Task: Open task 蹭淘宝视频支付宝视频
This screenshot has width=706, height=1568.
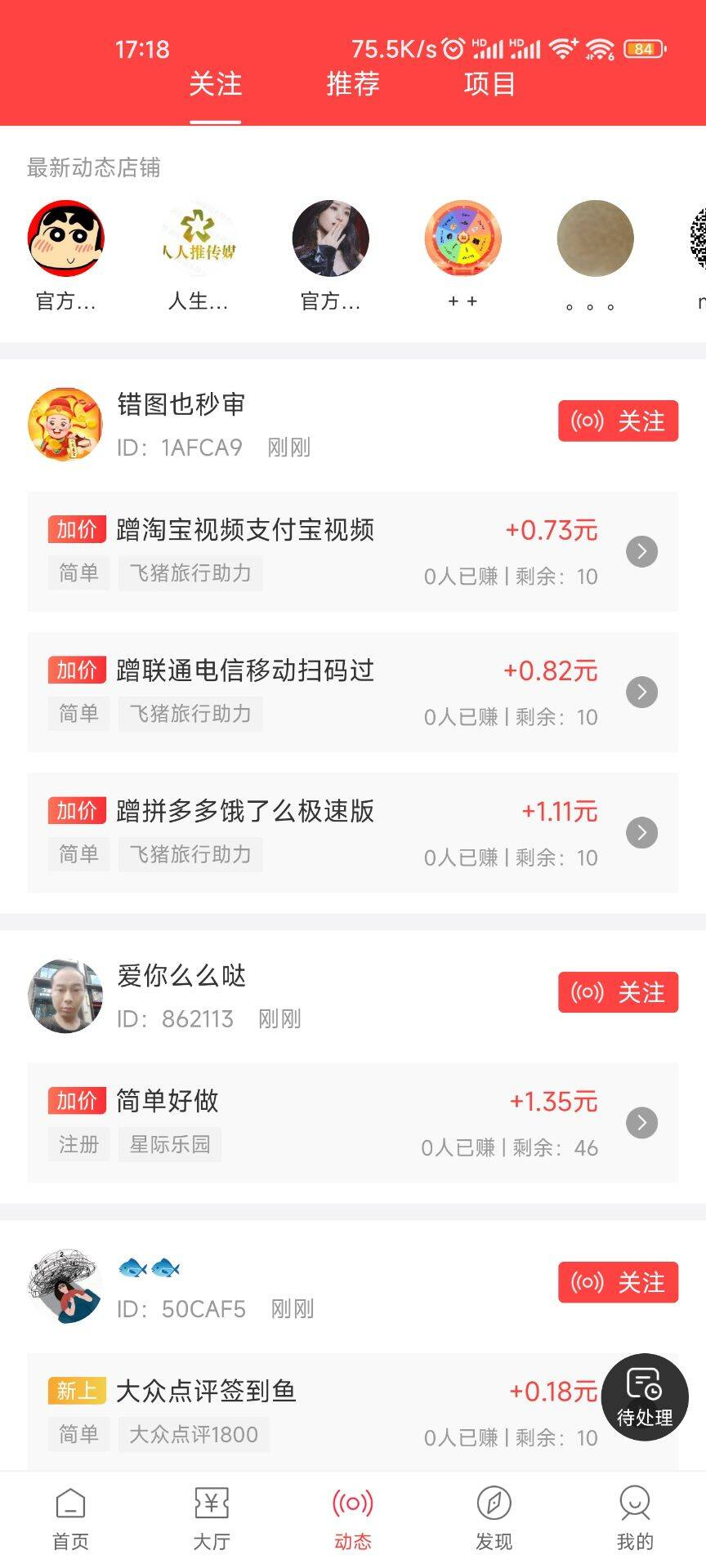Action: click(352, 551)
